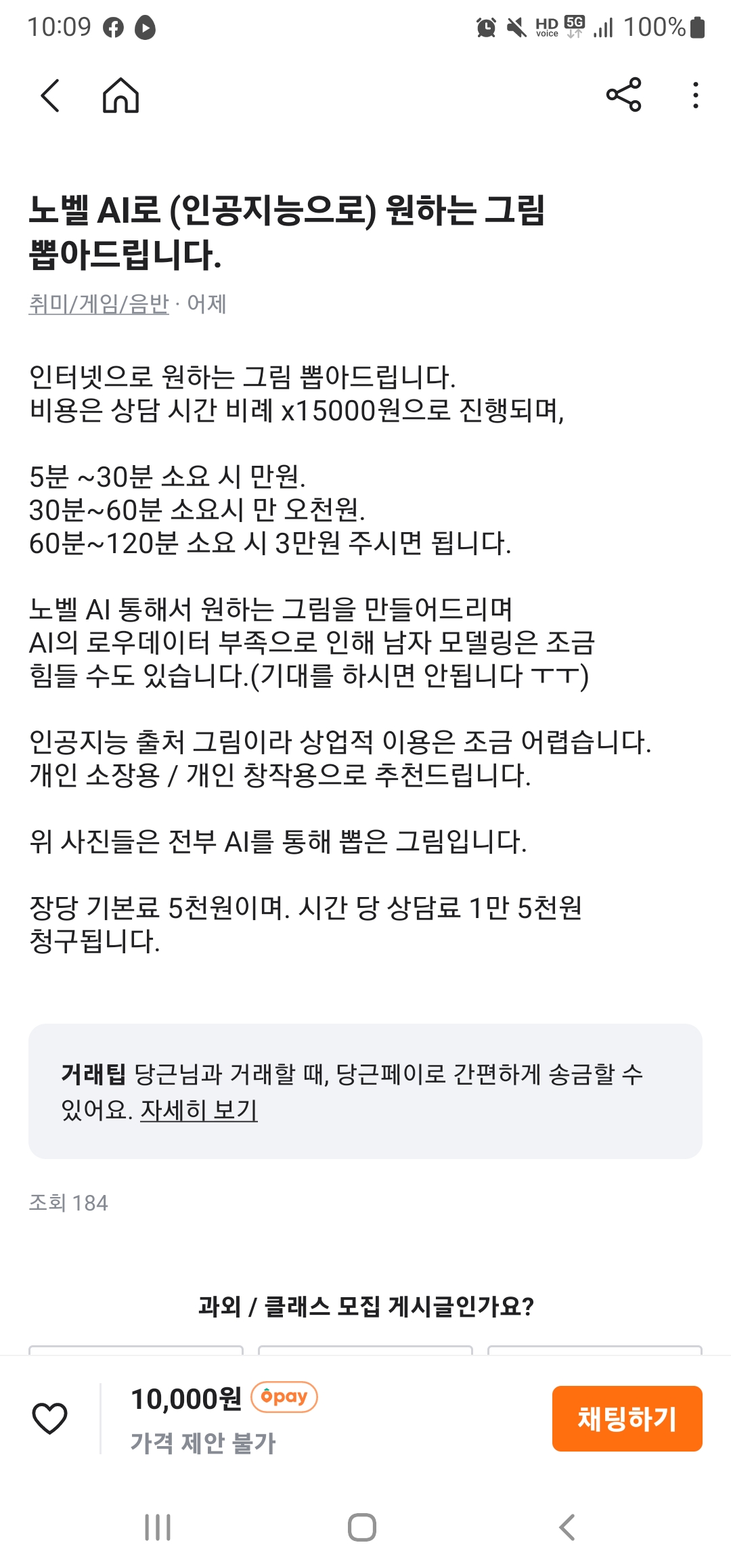Tap the system back button
Viewport: 731px width, 1568px height.
[x=567, y=1527]
